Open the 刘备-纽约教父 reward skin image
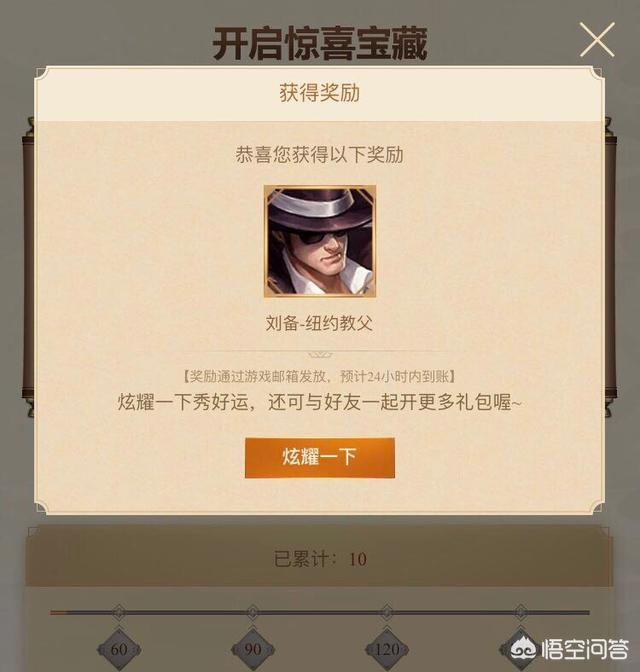This screenshot has width=640, height=672. click(x=320, y=241)
